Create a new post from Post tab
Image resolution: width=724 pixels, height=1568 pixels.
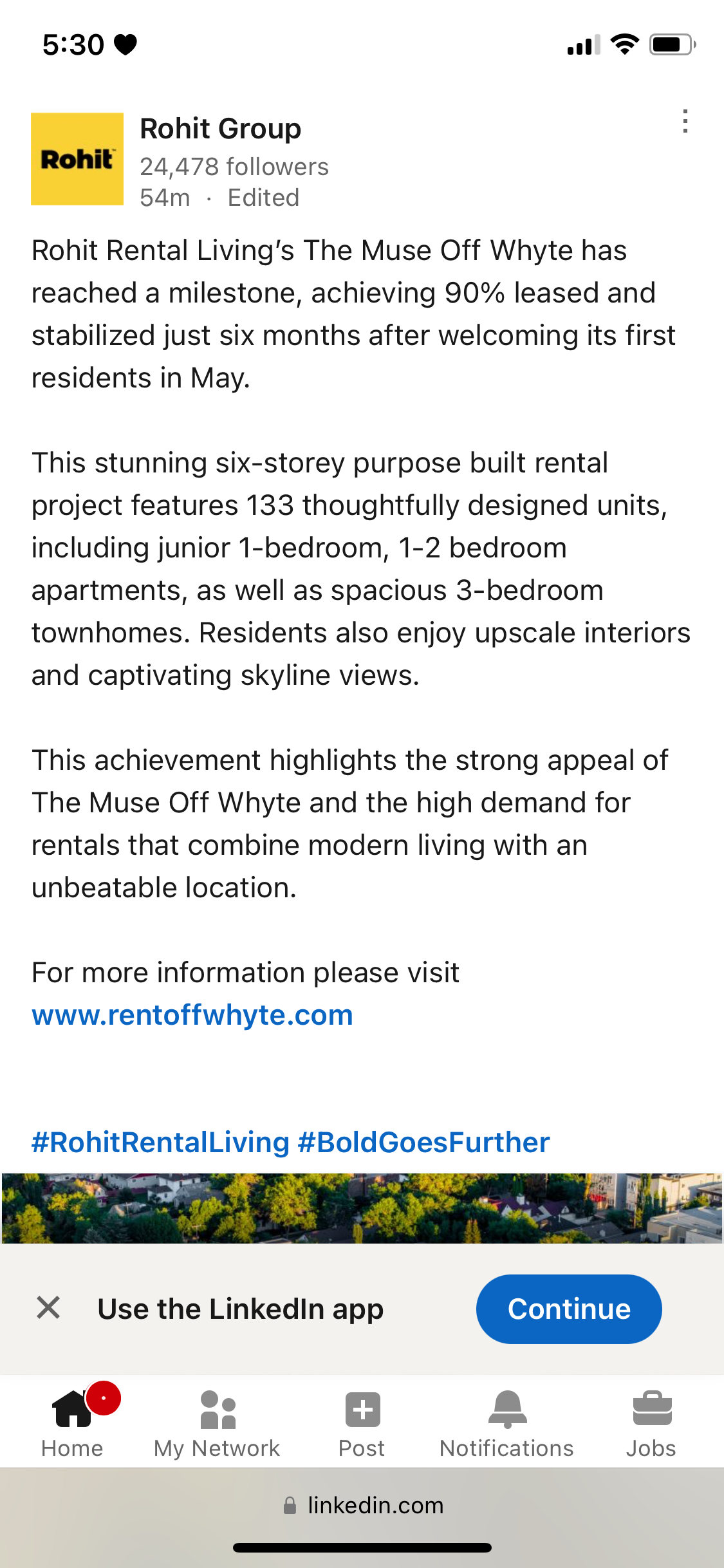pos(362,1421)
